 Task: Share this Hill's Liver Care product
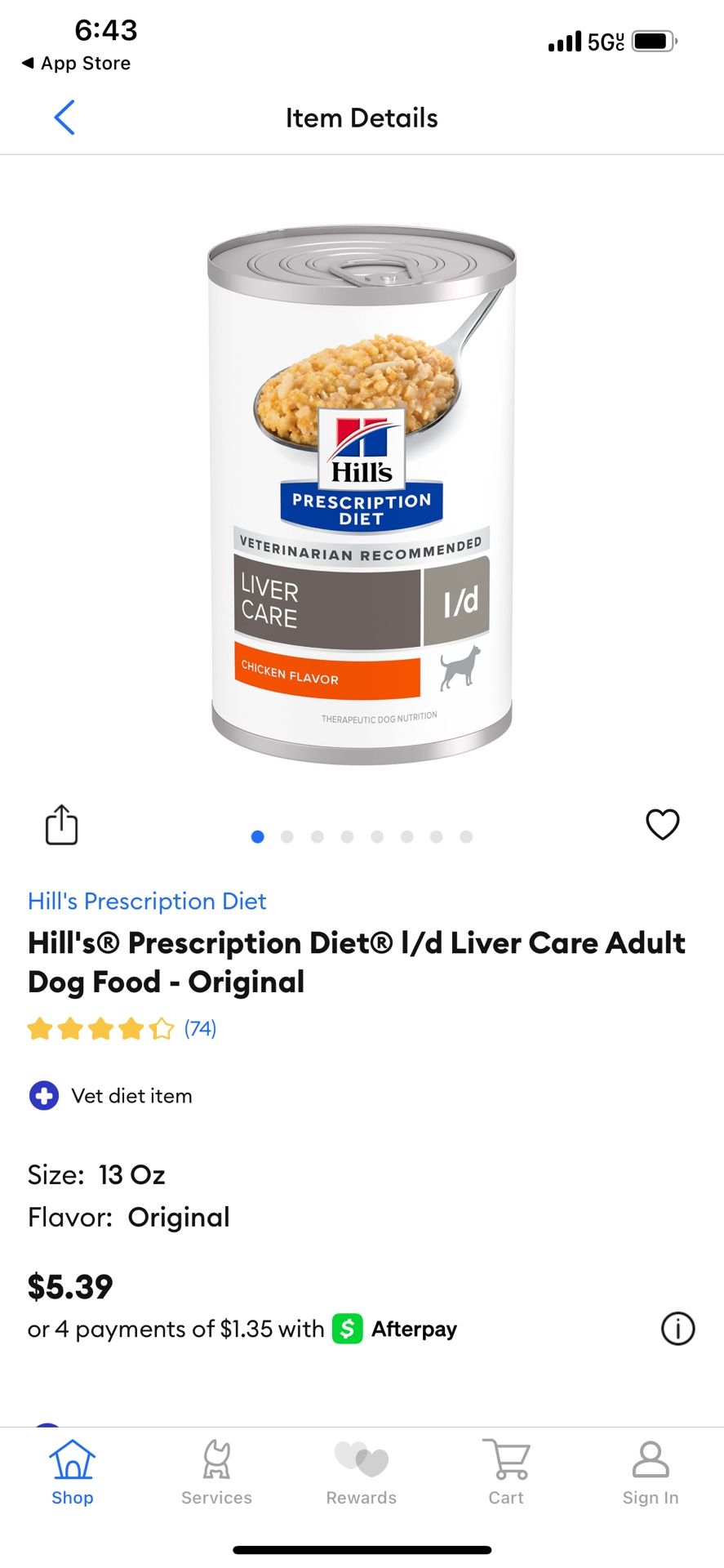61,825
